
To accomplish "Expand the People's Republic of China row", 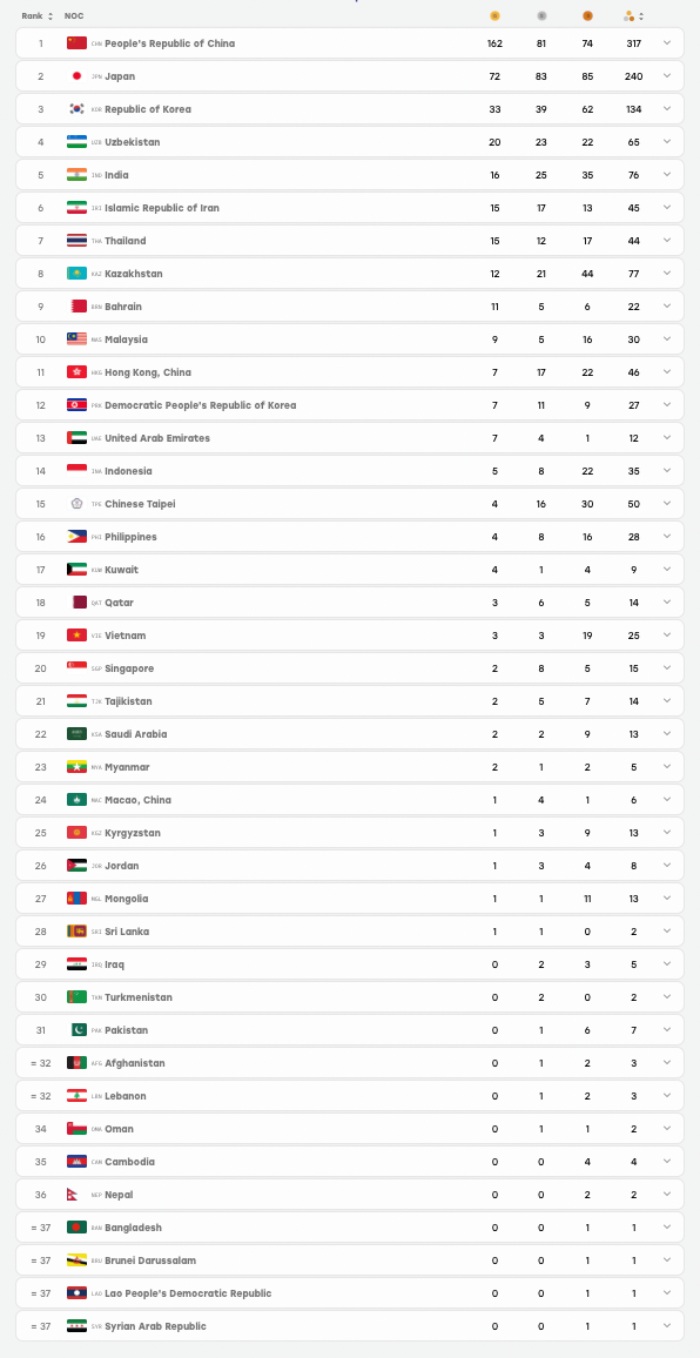I will [667, 43].
